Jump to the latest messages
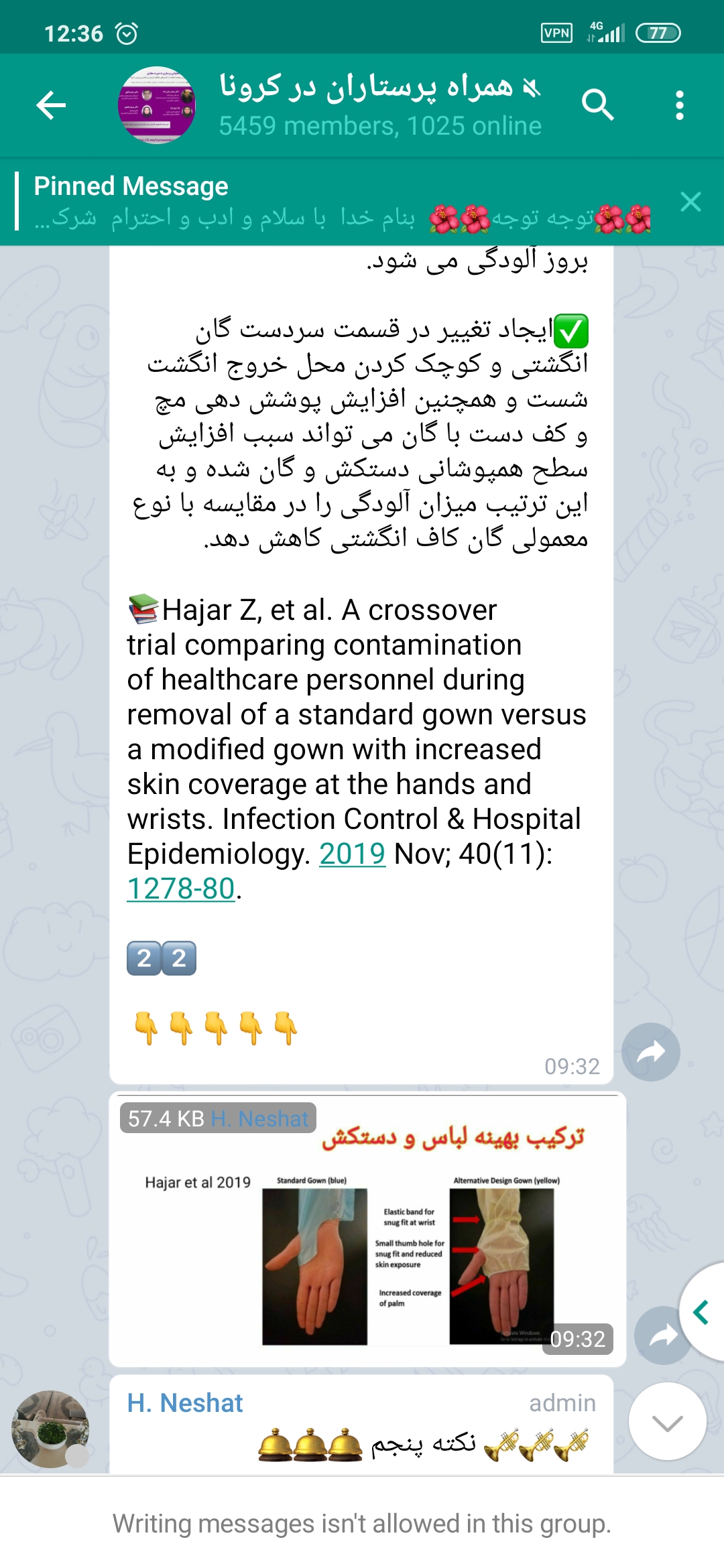 point(667,1421)
